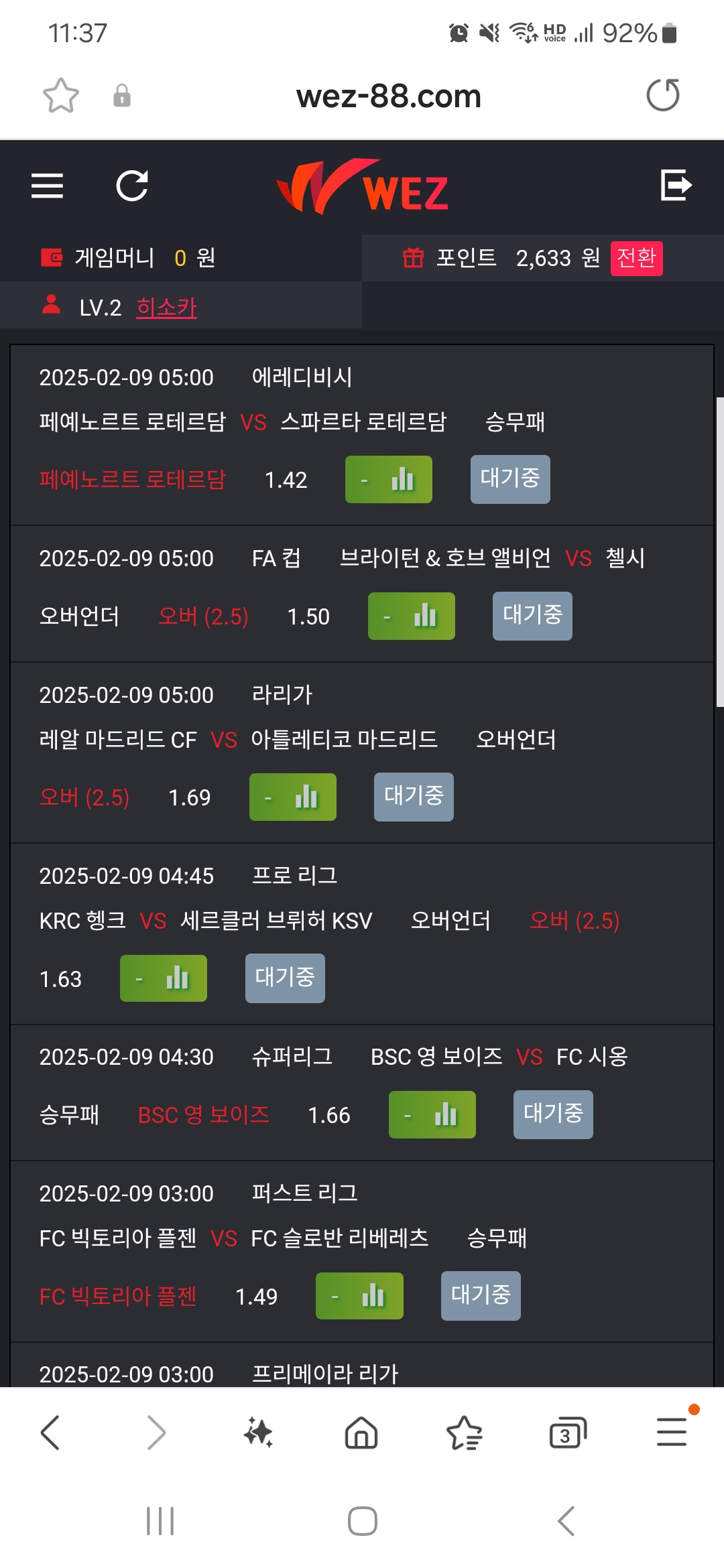724x1568 pixels.
Task: Open stats button for FA 컵 odds 1.50
Action: [x=412, y=616]
